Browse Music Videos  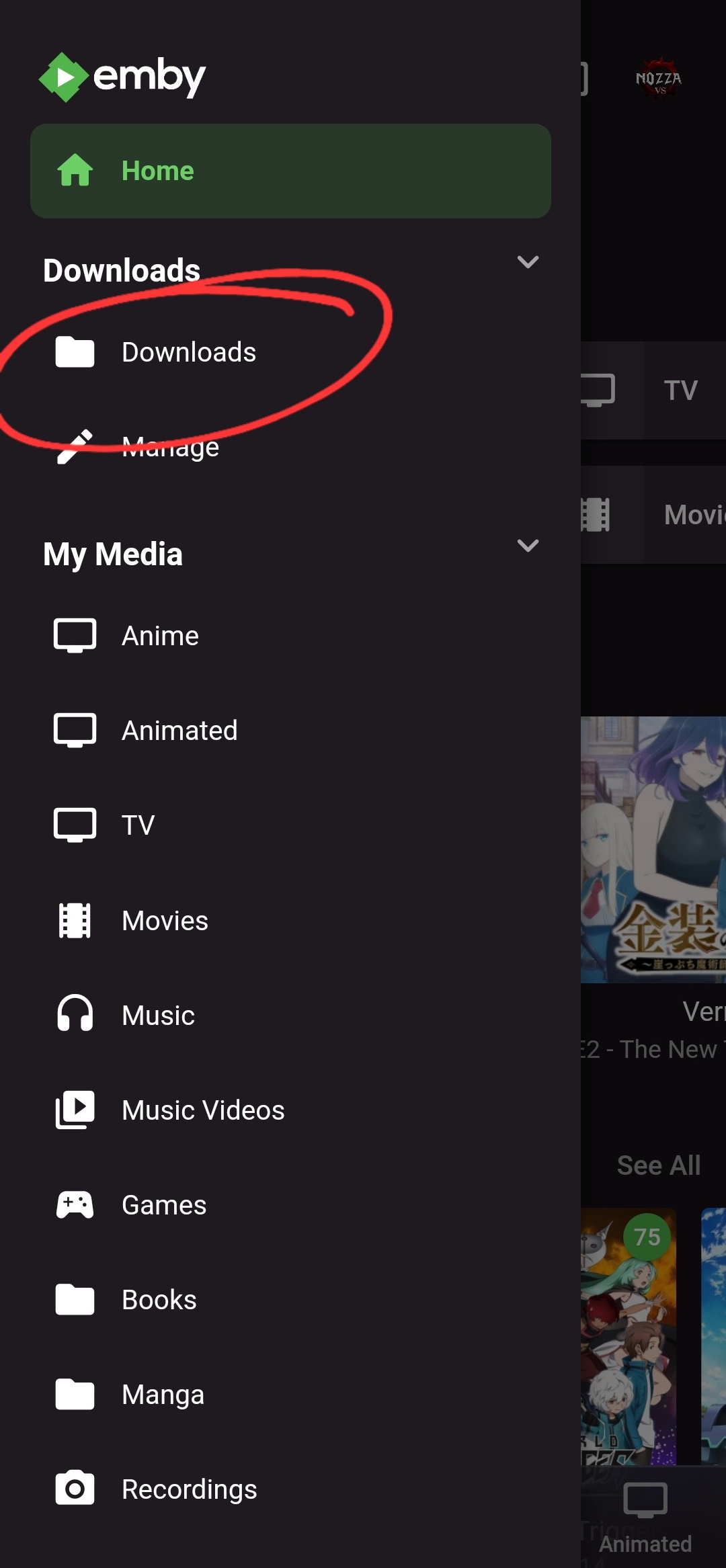coord(202,1110)
